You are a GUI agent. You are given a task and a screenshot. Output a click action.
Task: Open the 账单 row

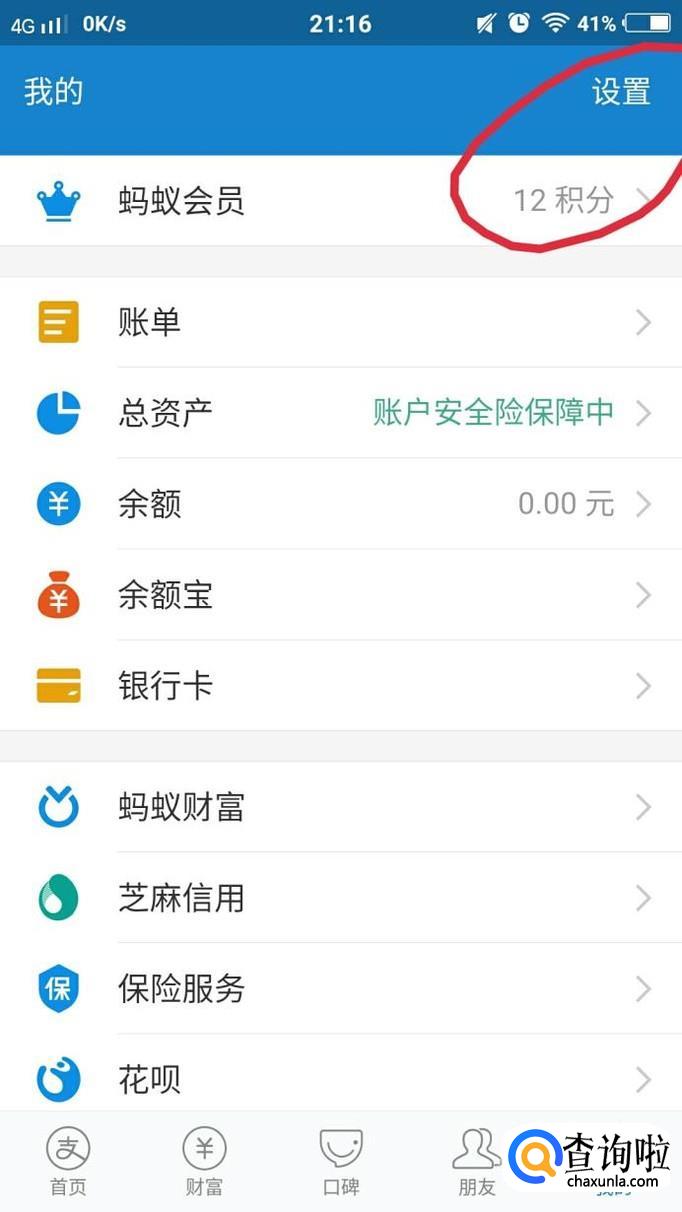tap(340, 322)
